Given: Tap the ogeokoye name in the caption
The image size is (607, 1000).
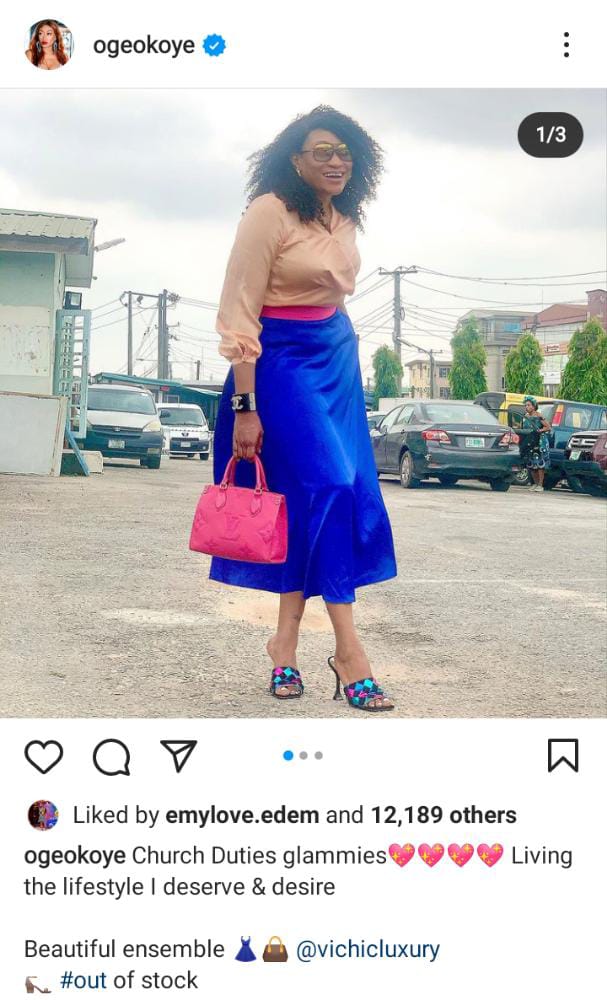Looking at the screenshot, I should 75,856.
